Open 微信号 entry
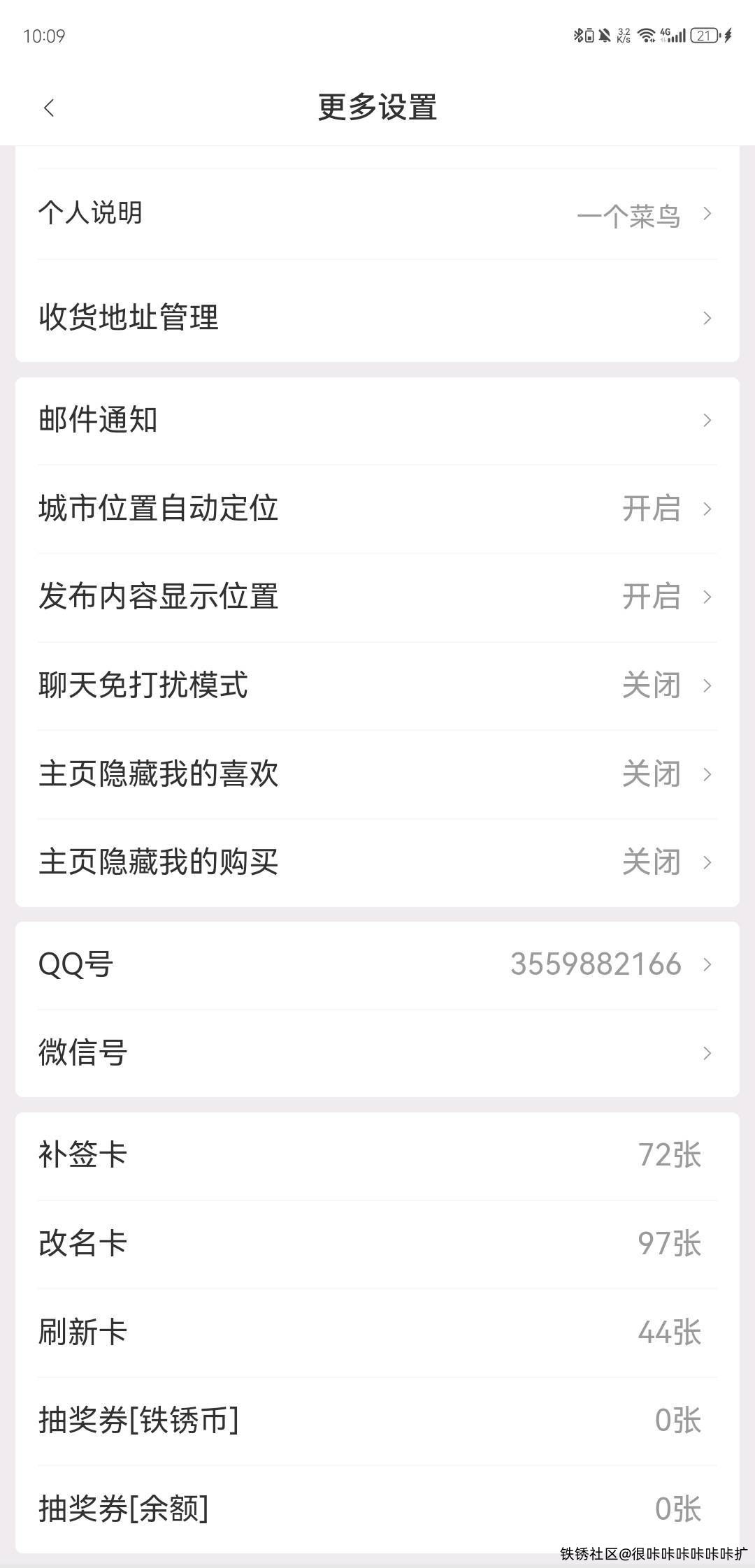Viewport: 755px width, 1568px height. pyautogui.click(x=377, y=1053)
